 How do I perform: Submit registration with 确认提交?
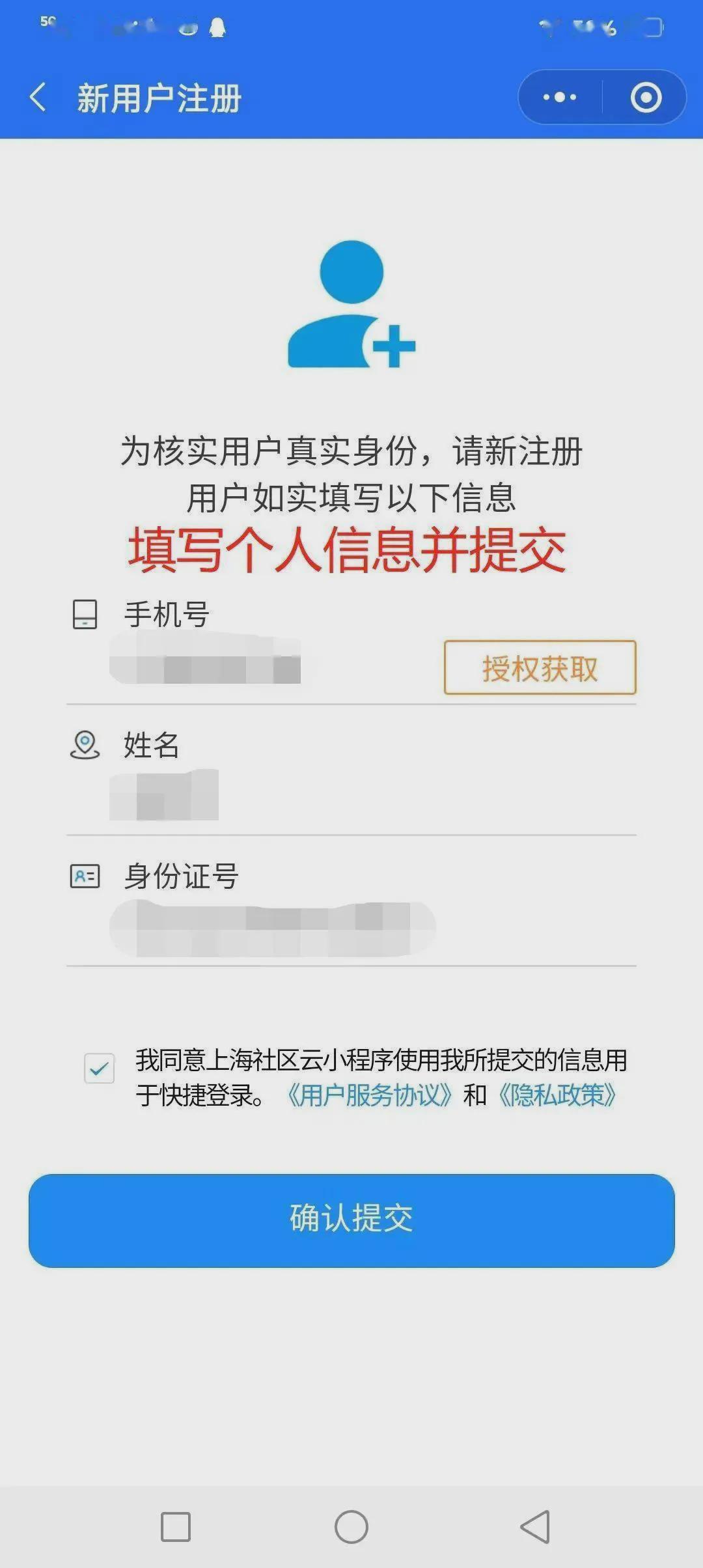click(351, 1220)
